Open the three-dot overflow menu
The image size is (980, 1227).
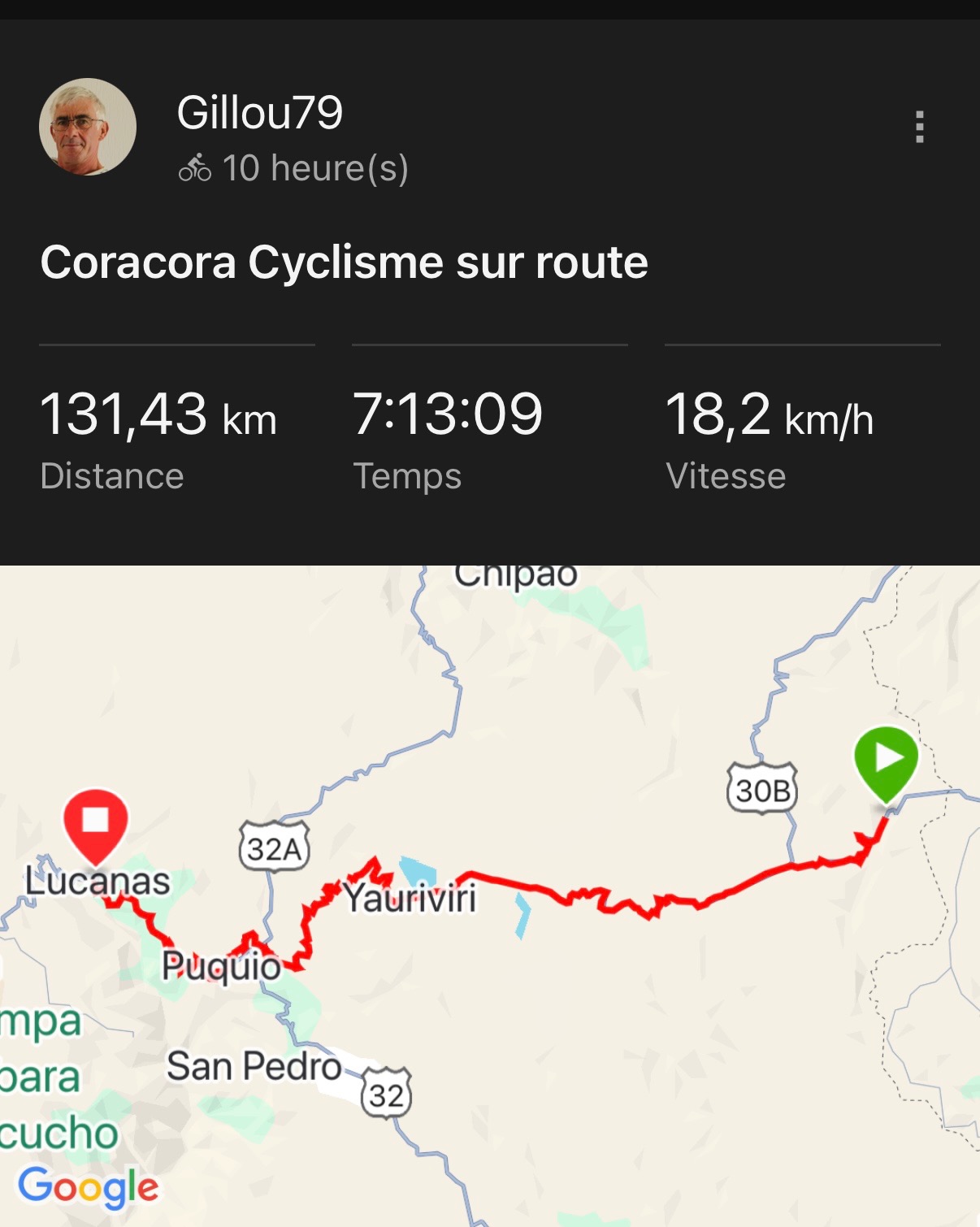(919, 128)
